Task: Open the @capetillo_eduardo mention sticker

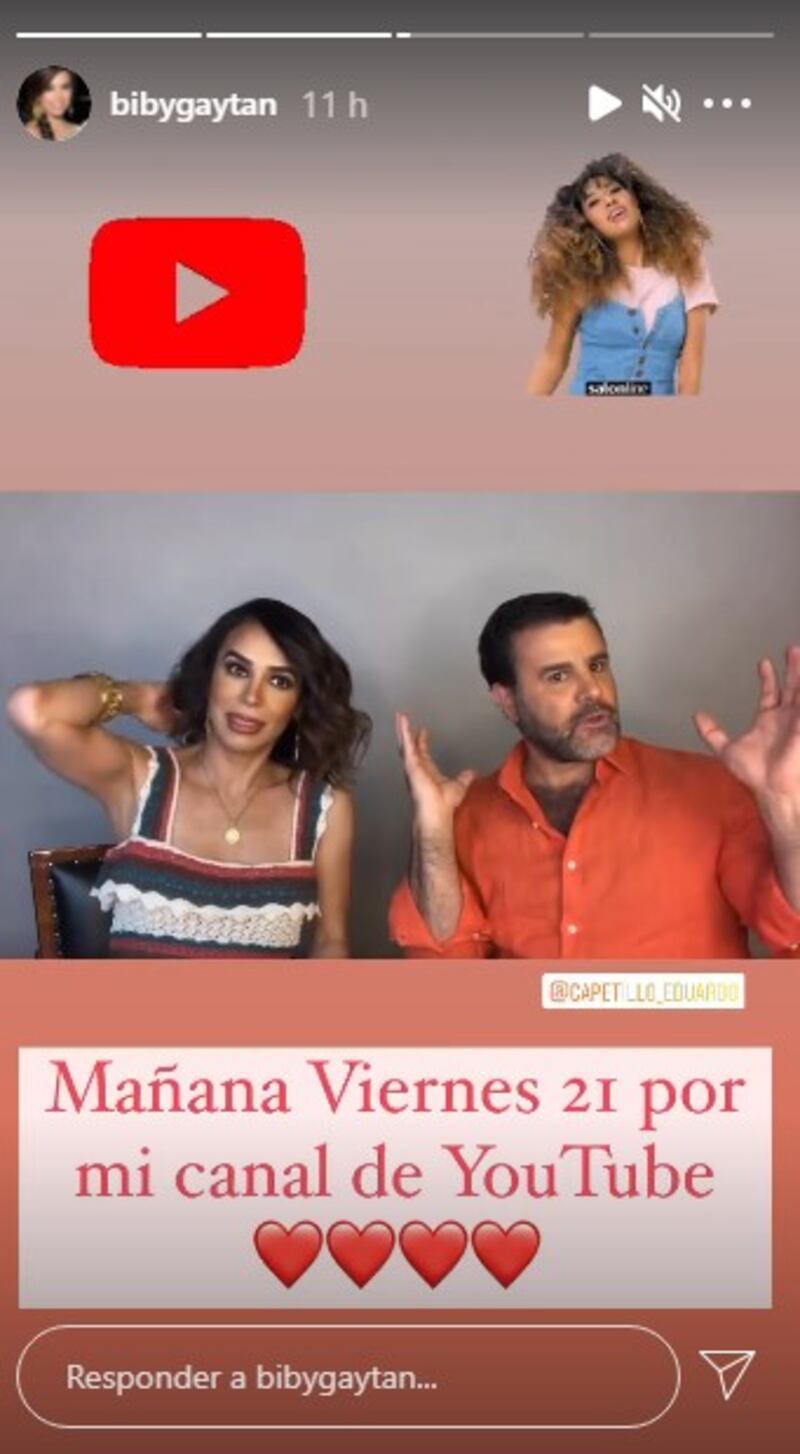Action: point(643,991)
